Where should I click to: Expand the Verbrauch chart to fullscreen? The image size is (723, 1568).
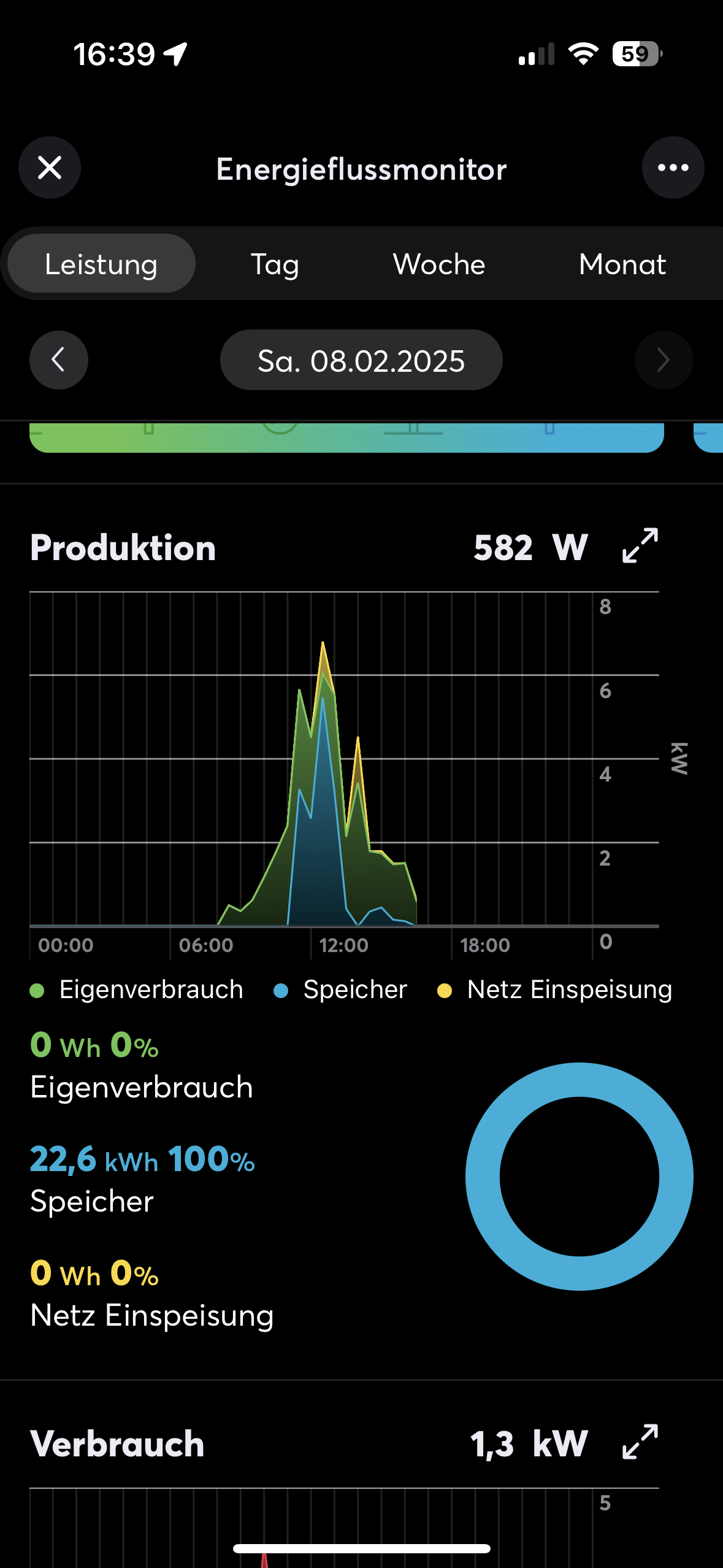tap(640, 1442)
